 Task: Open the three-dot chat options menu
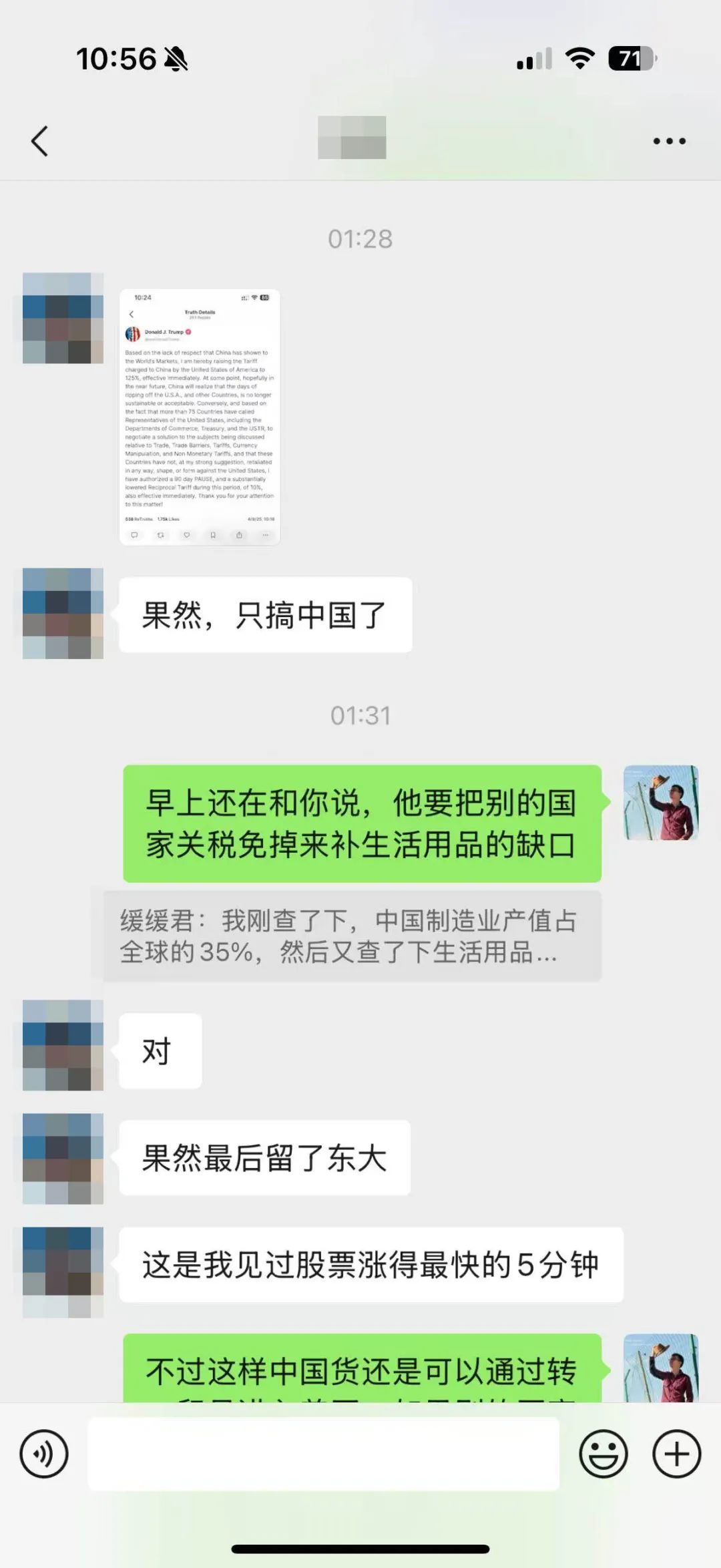(669, 141)
